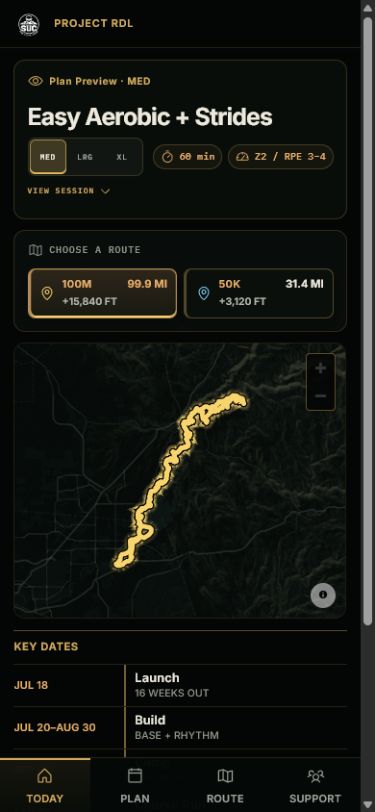Screen dimensions: 375x812
Task: Open the map info button
Action: (323, 595)
